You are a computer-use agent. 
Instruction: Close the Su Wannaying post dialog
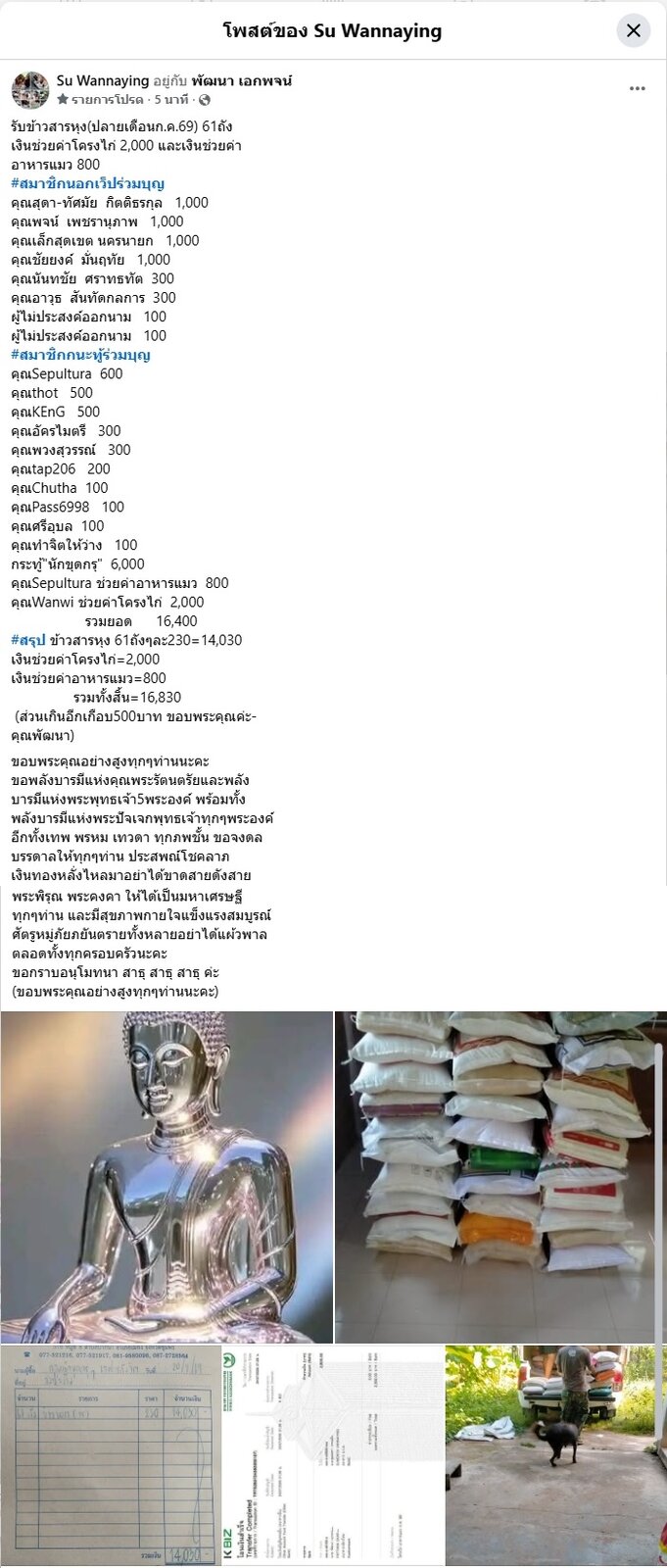634,30
